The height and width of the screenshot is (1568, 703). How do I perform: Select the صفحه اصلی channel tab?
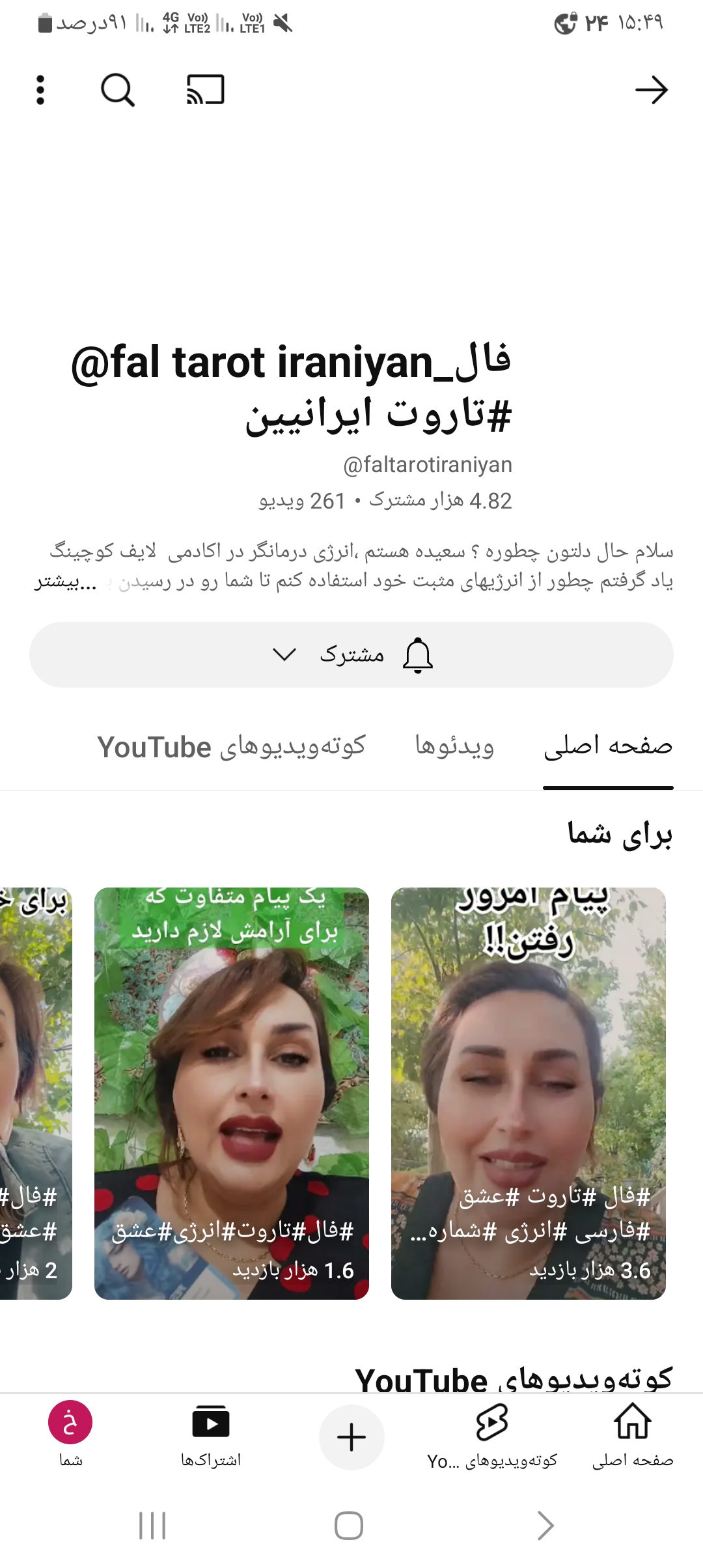pyautogui.click(x=608, y=746)
